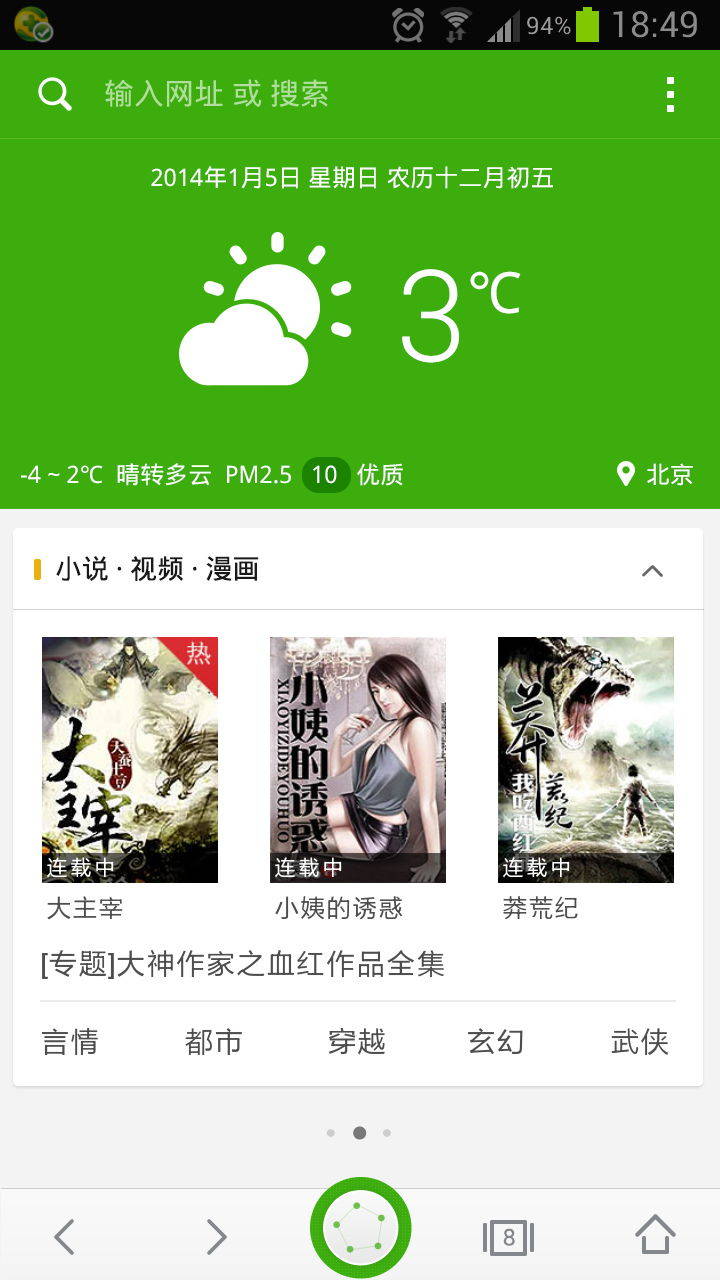
Task: Go to the browser home page
Action: pos(655,1235)
